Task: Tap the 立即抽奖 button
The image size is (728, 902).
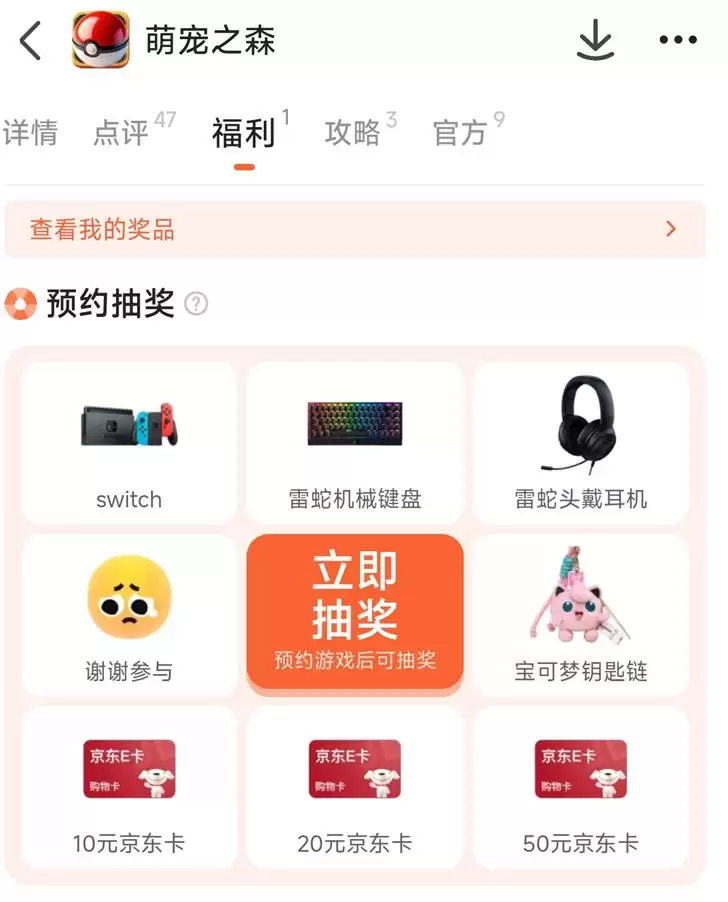Action: click(x=355, y=611)
